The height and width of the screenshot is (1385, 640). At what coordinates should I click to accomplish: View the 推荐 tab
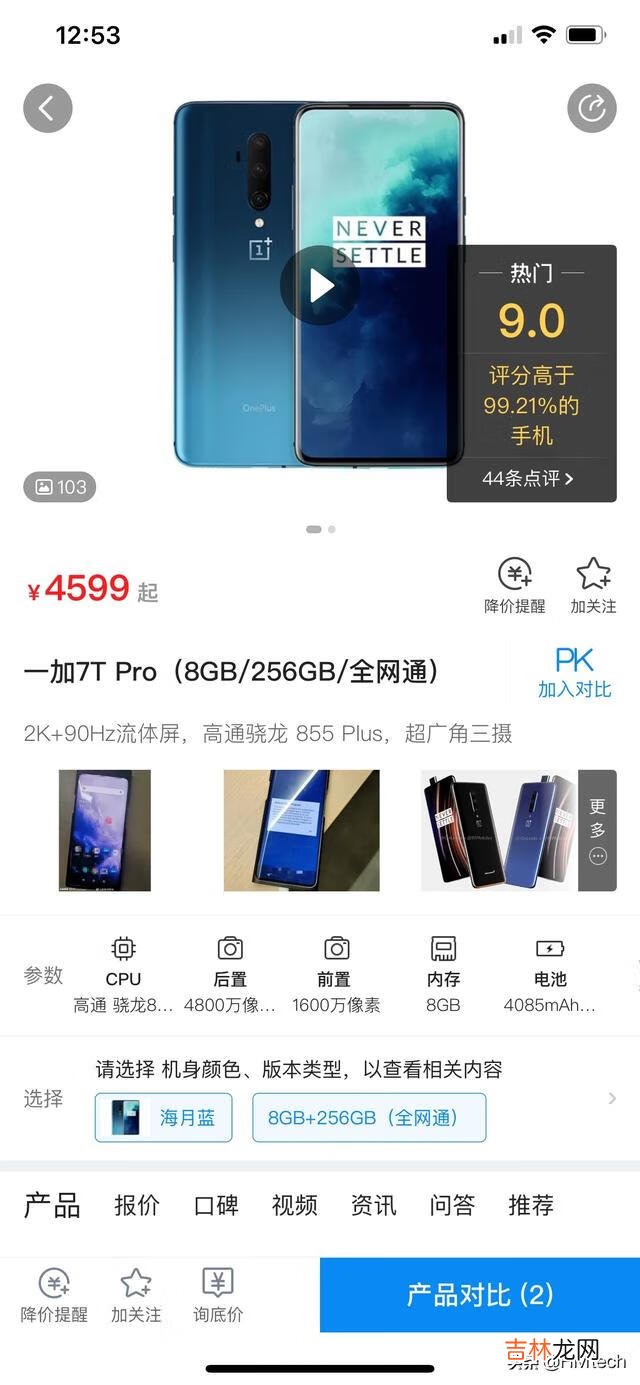point(530,1205)
